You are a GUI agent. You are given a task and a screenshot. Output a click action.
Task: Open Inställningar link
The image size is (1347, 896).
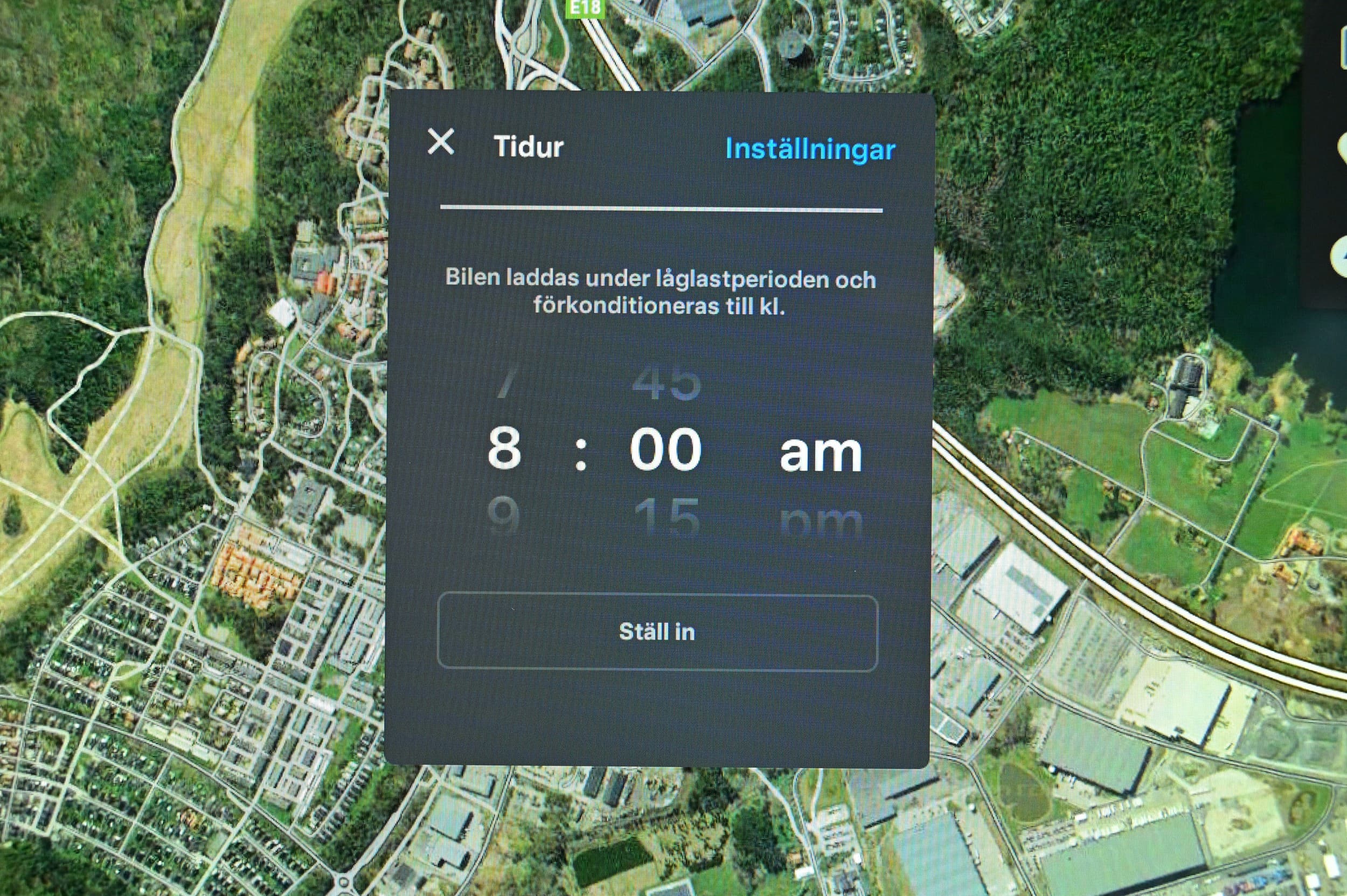click(x=810, y=150)
